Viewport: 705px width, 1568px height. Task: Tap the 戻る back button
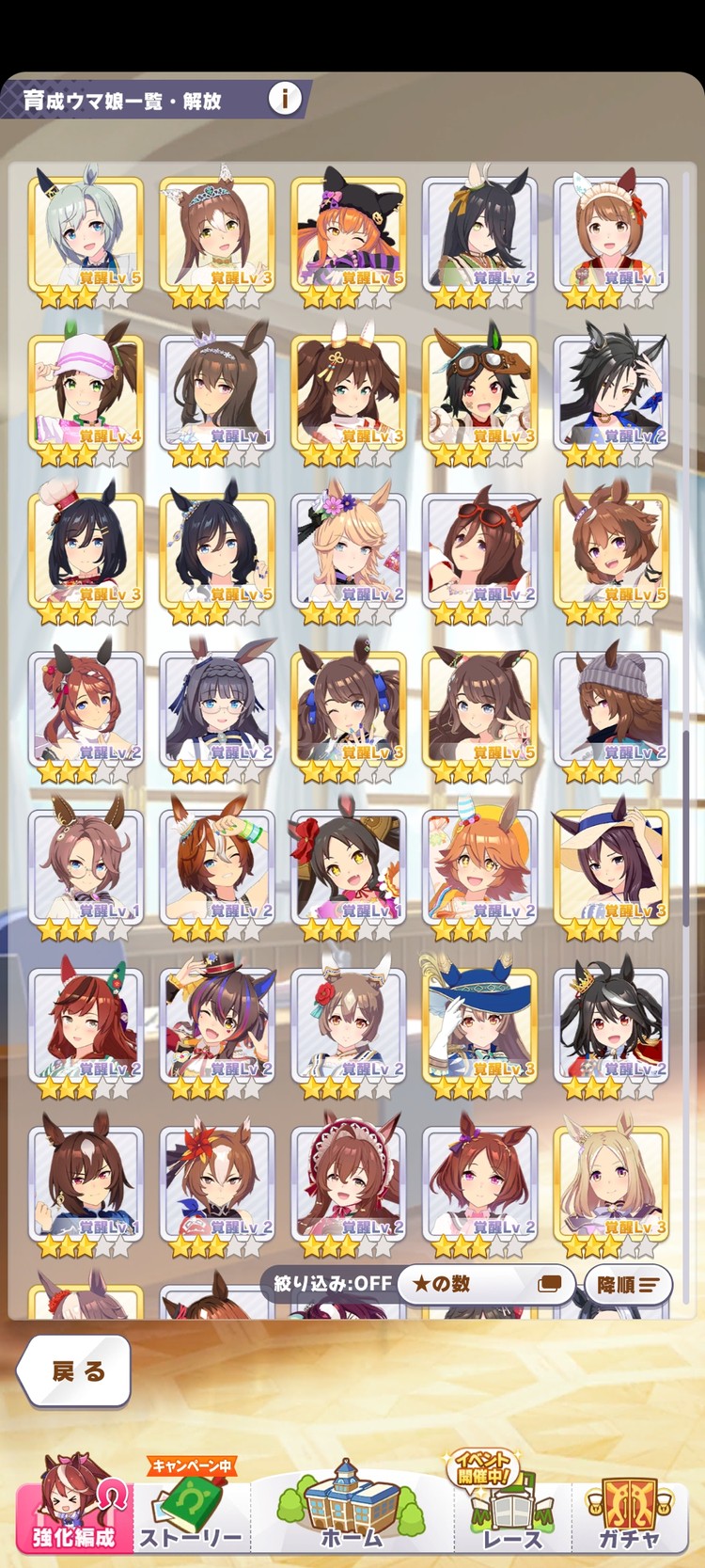(75, 1370)
